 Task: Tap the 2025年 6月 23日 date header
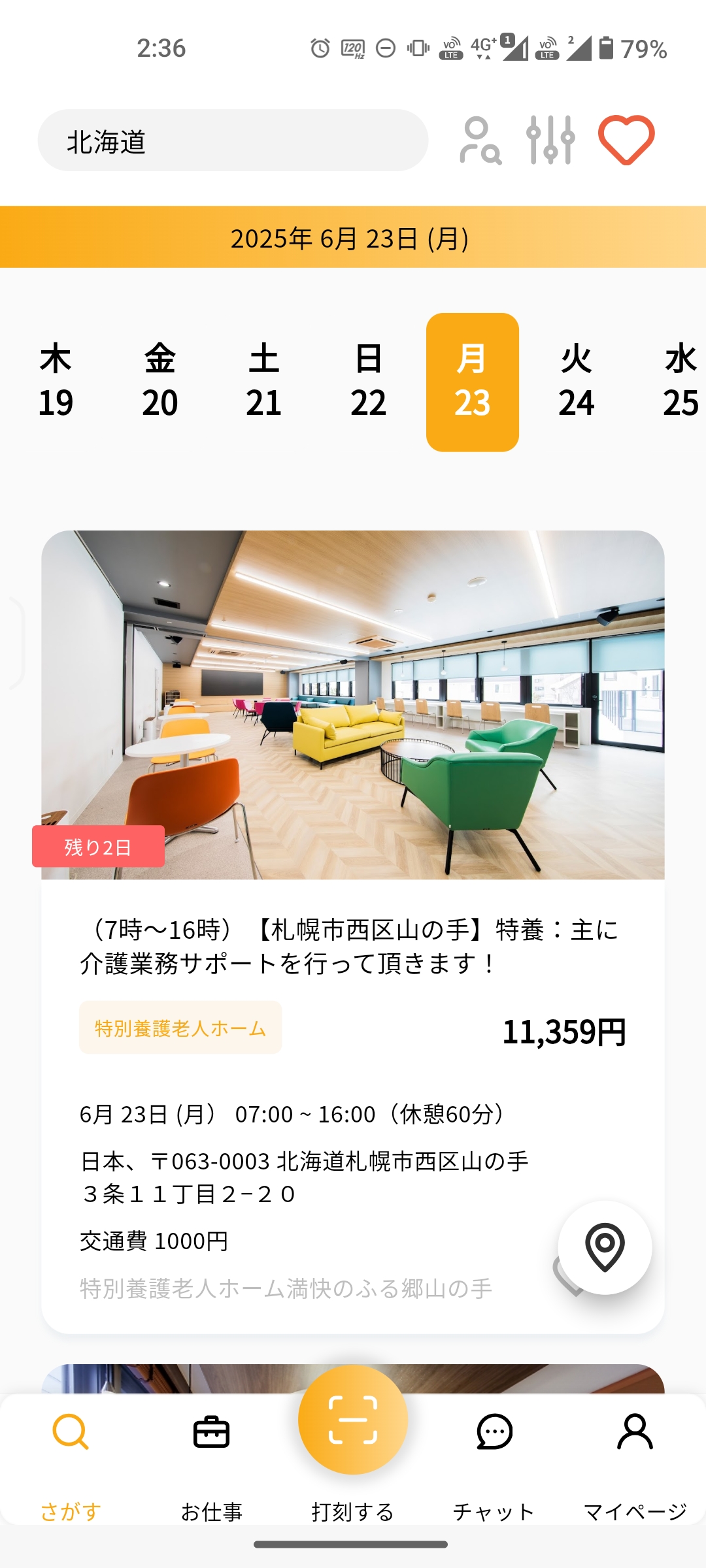(352, 238)
